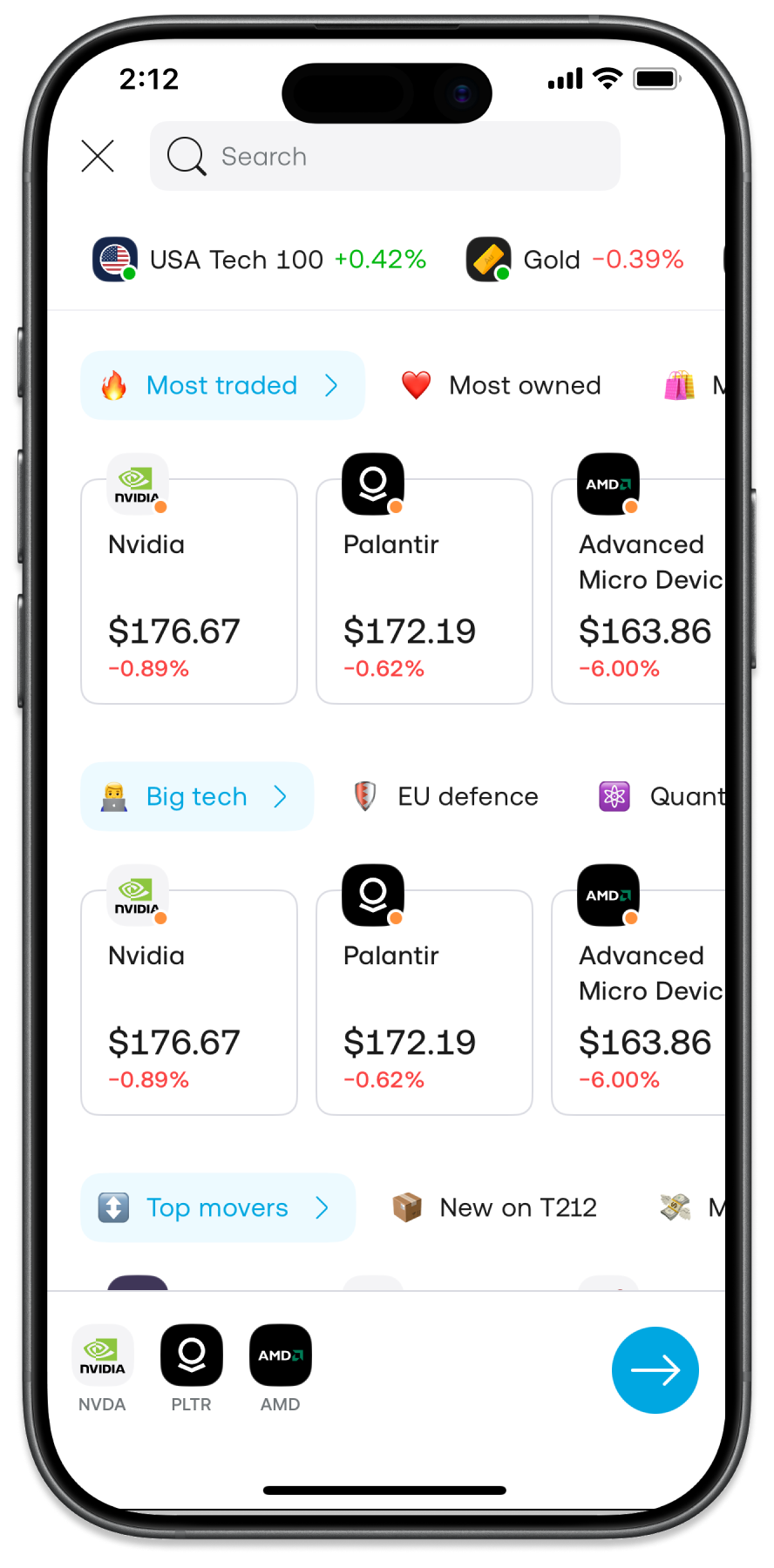The width and height of the screenshot is (774, 1568).
Task: Select the Quantum category chip
Action: [x=662, y=796]
